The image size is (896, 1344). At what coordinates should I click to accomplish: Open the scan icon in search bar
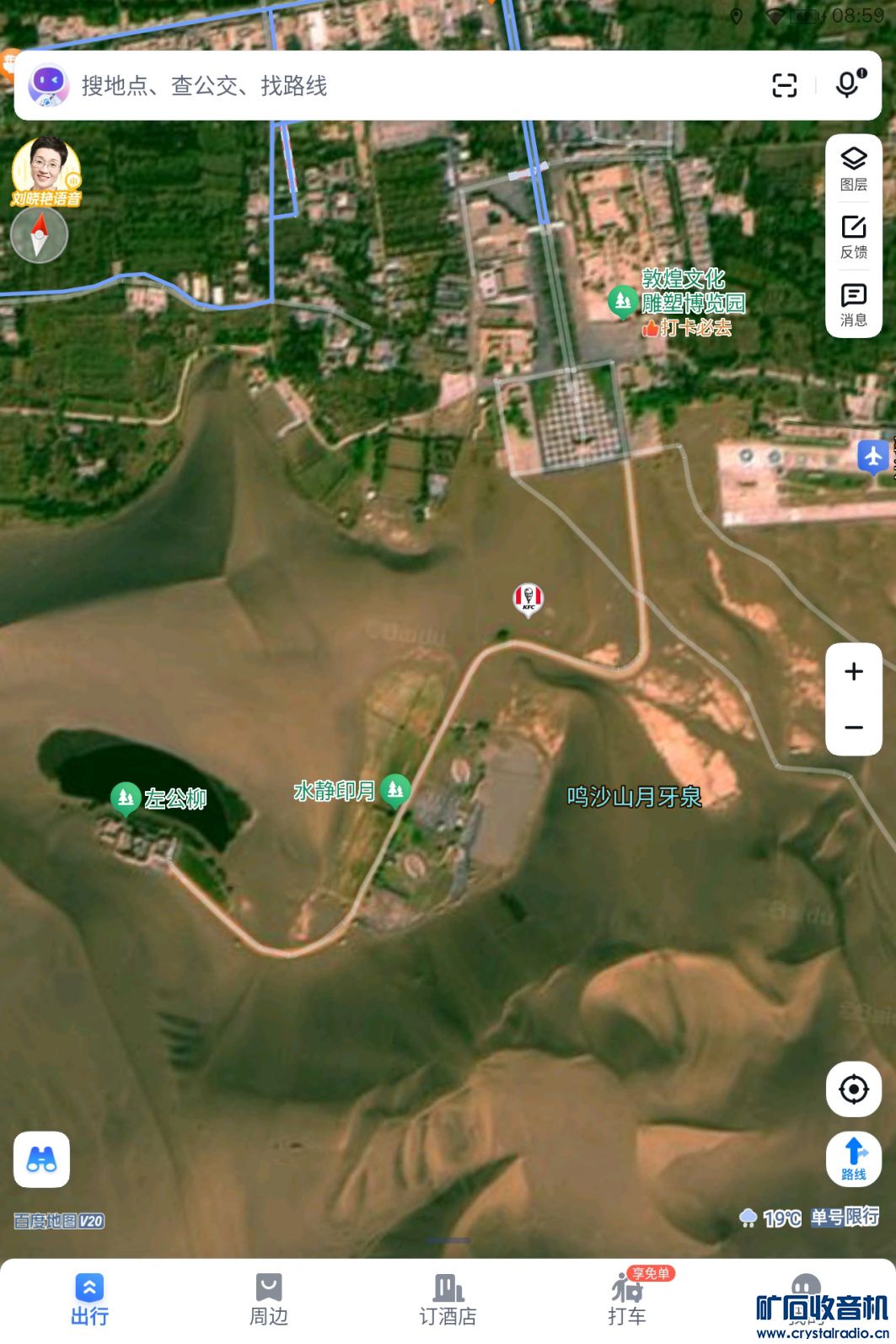(784, 85)
